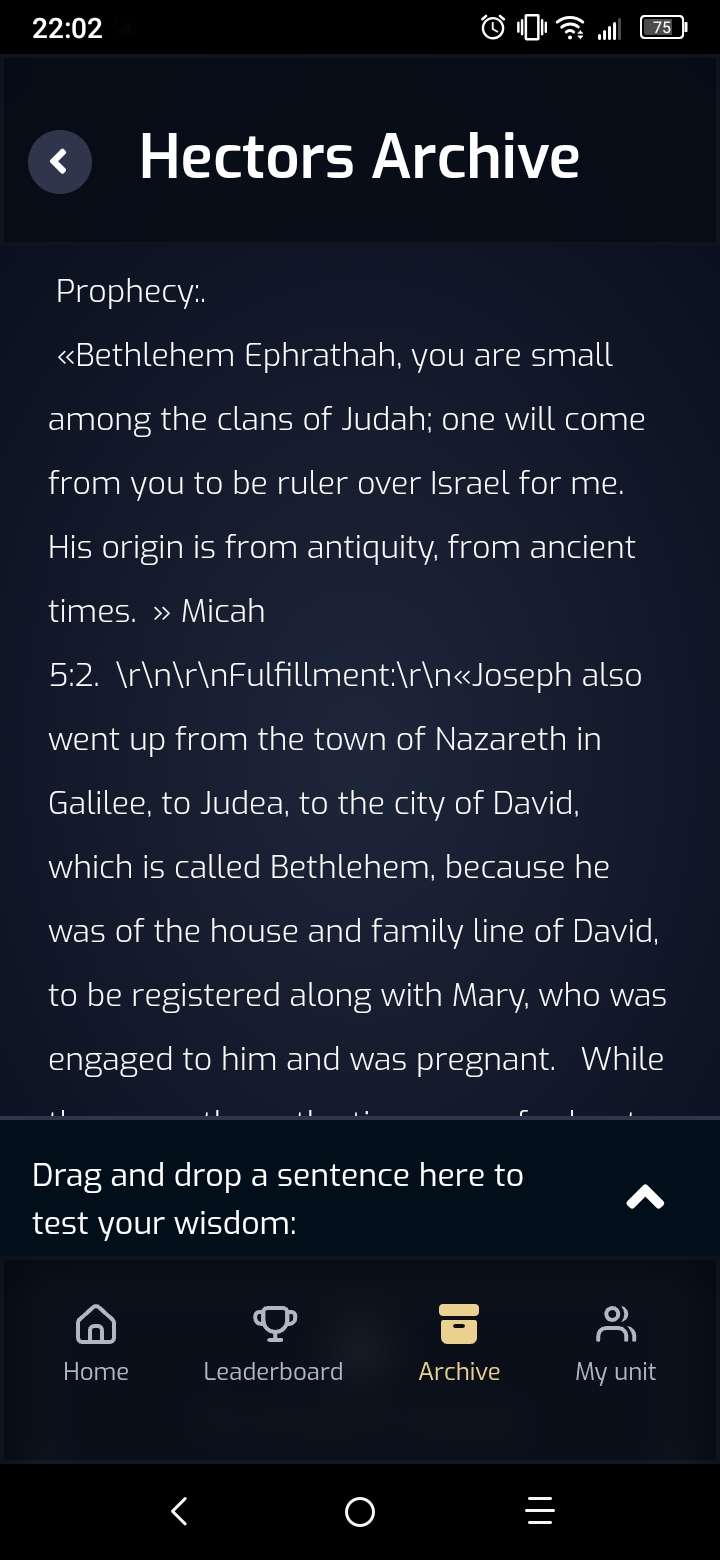The height and width of the screenshot is (1560, 720).
Task: Switch to the Home tab
Action: coord(96,1343)
